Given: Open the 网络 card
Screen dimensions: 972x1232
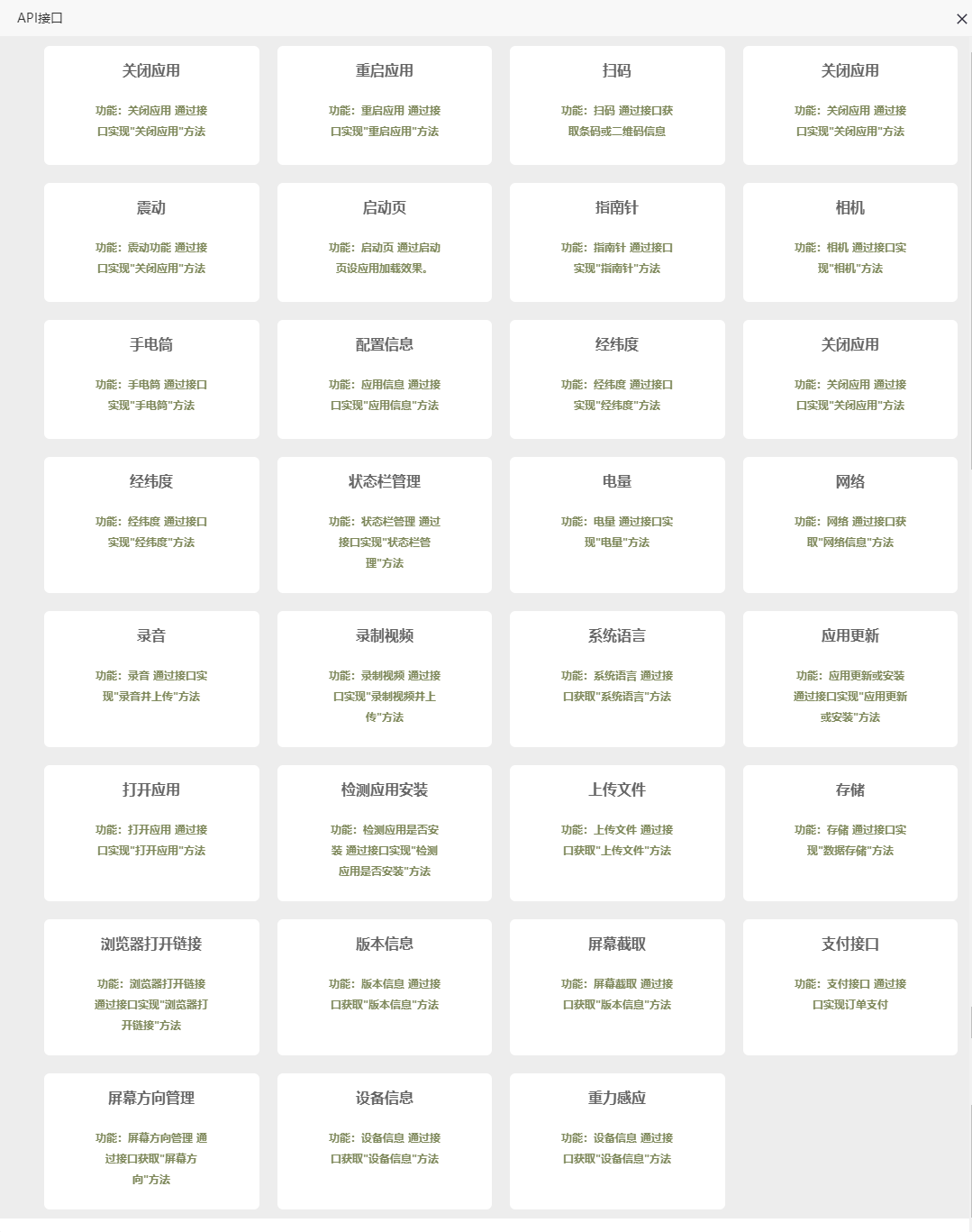Looking at the screenshot, I should [x=849, y=524].
